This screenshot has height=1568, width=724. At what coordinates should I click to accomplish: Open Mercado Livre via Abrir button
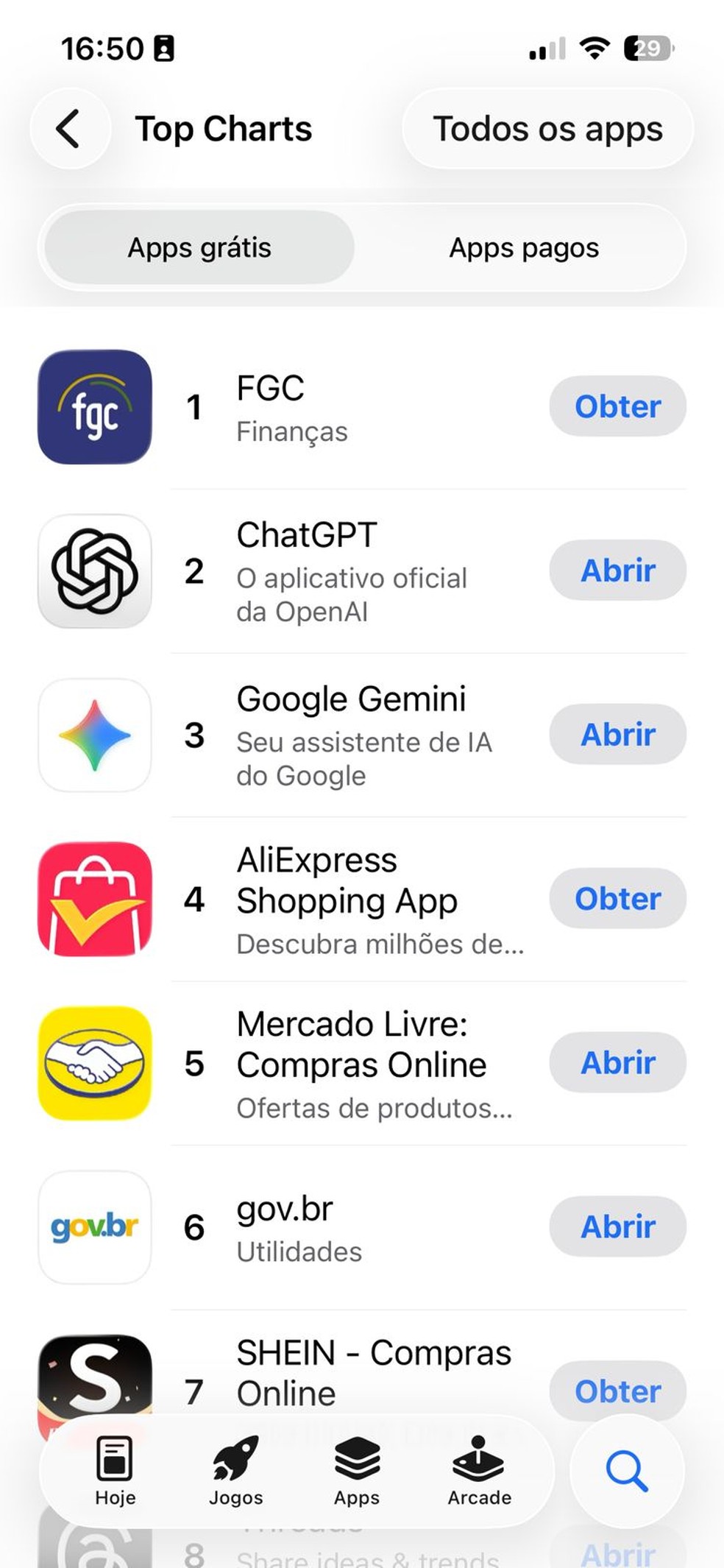[x=617, y=1062]
